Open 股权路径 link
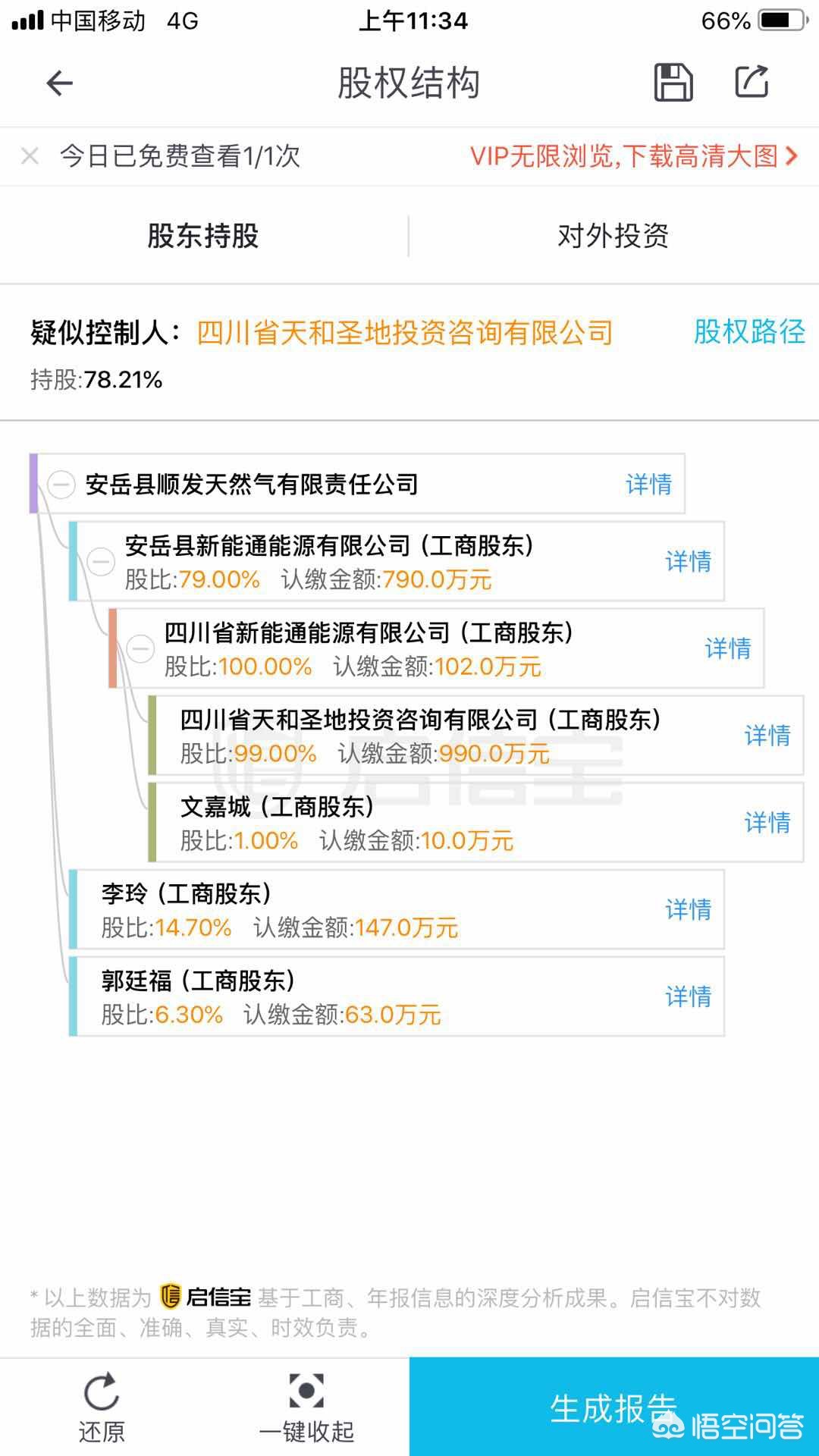Screen dimensions: 819x1456 (x=749, y=331)
